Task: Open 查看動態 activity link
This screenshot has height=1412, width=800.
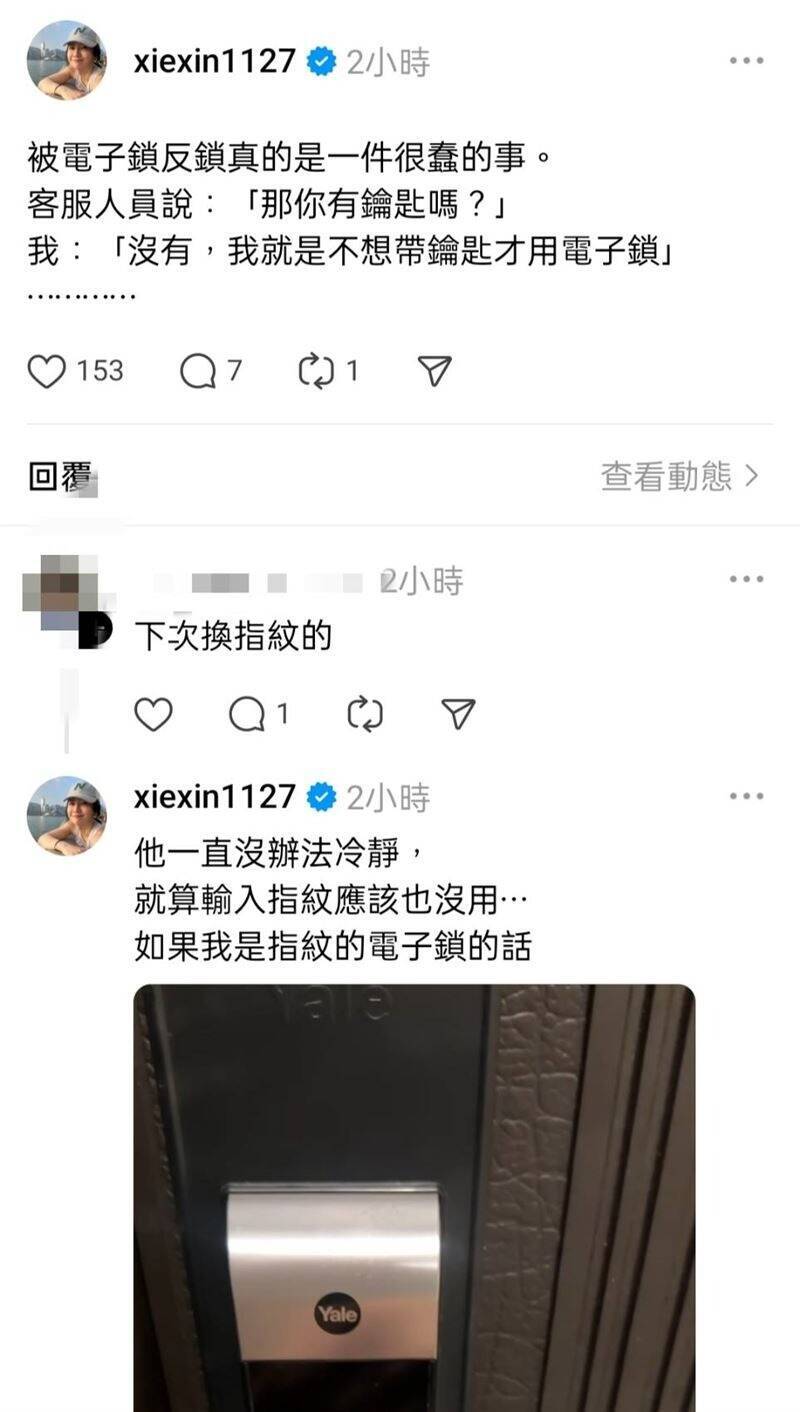Action: (680, 476)
